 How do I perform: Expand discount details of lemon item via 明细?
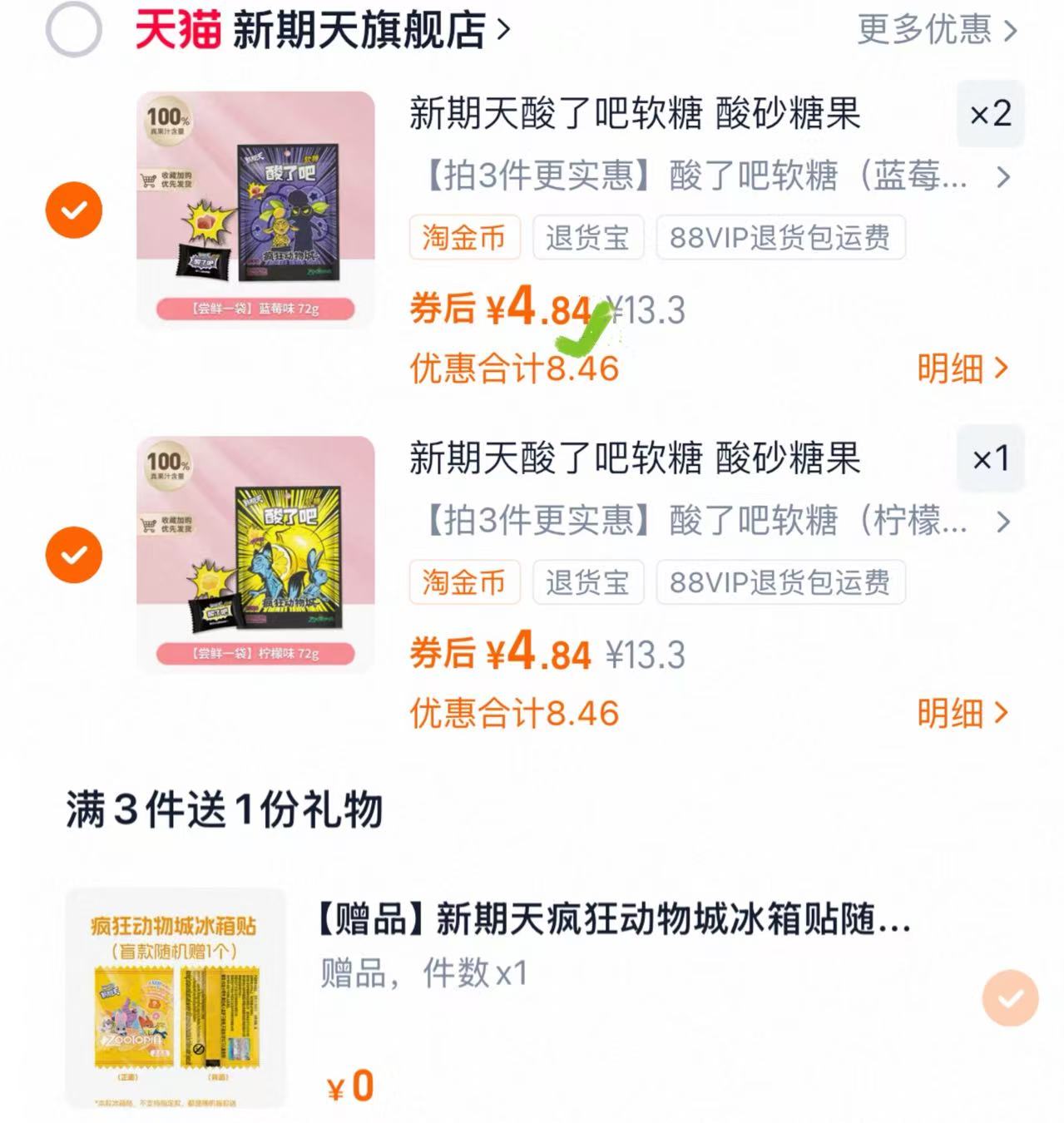(x=963, y=714)
